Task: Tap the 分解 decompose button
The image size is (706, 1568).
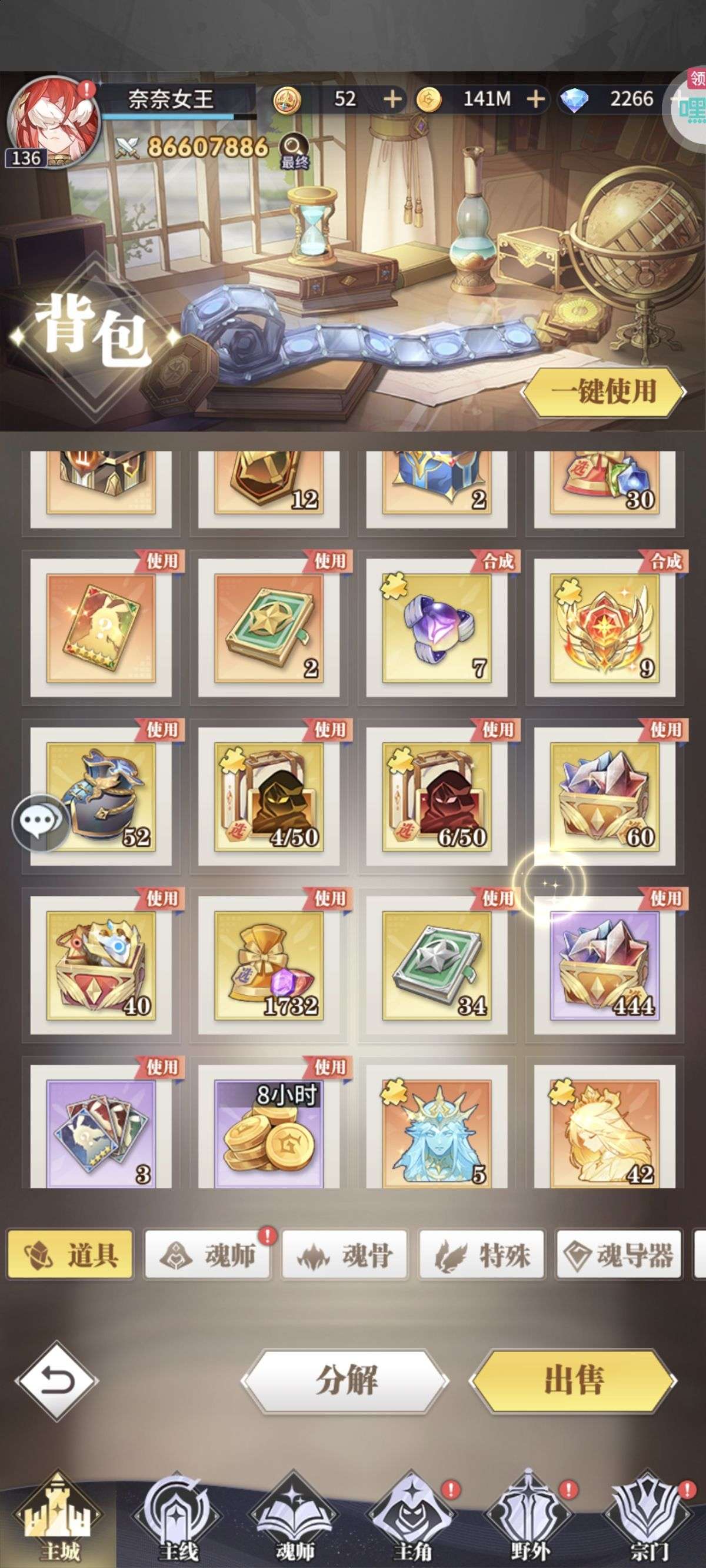Action: [x=346, y=1379]
